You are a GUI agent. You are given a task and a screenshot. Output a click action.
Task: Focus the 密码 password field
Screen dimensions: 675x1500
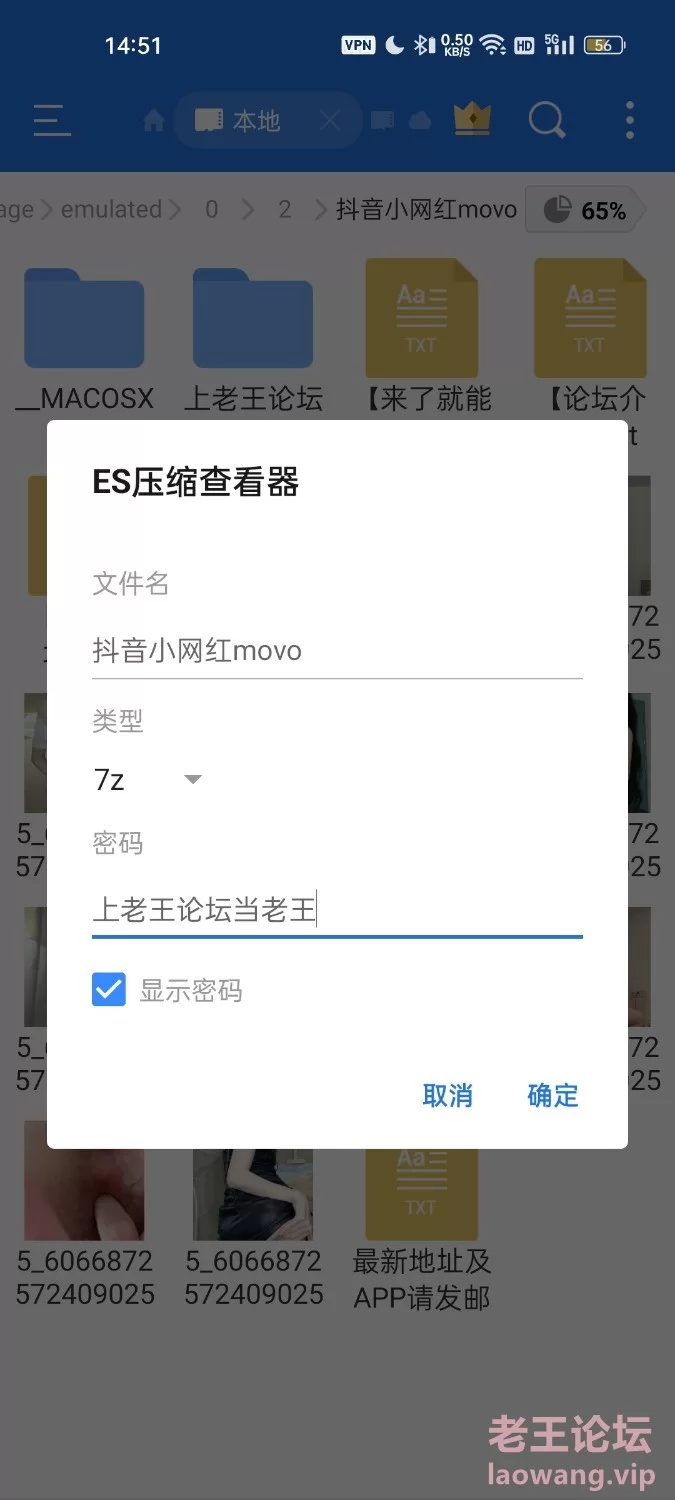coord(337,910)
